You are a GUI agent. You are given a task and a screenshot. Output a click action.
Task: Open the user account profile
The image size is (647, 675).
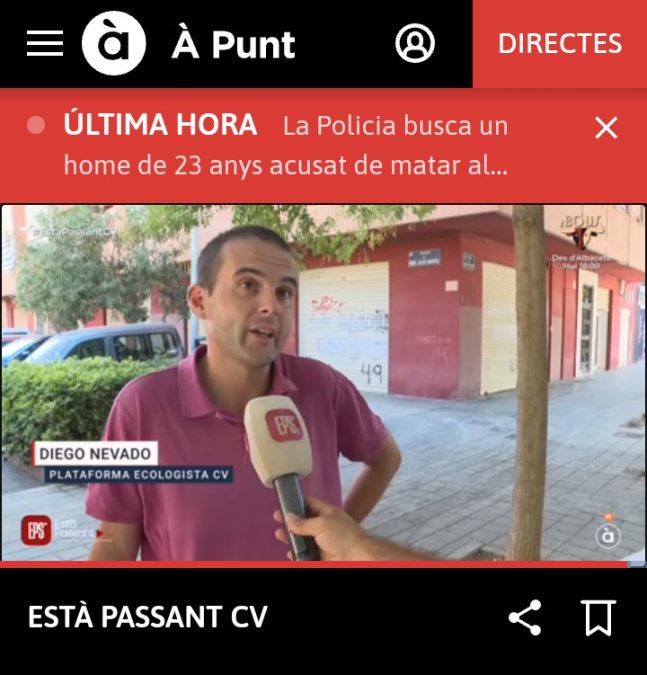[x=415, y=43]
